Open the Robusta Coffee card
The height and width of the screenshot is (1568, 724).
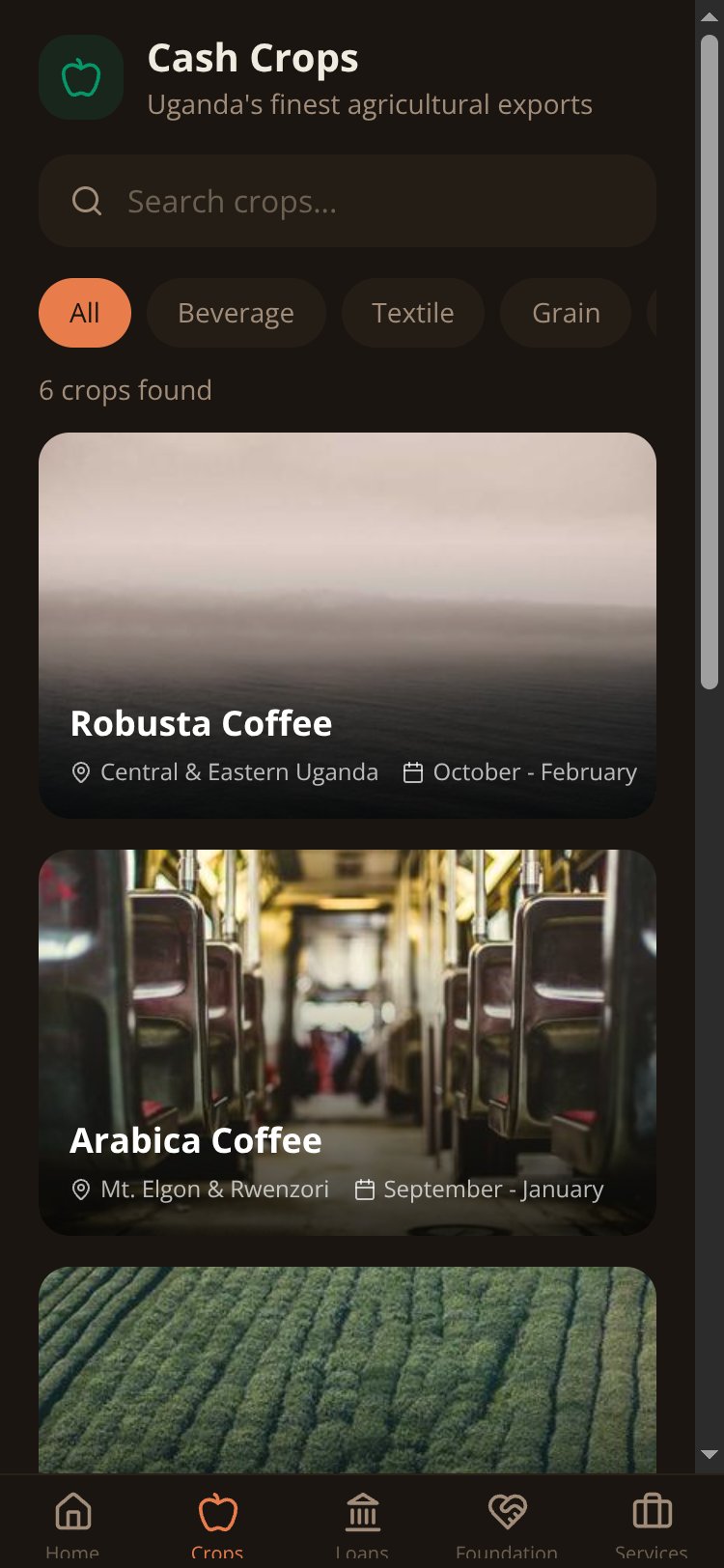[x=348, y=626]
